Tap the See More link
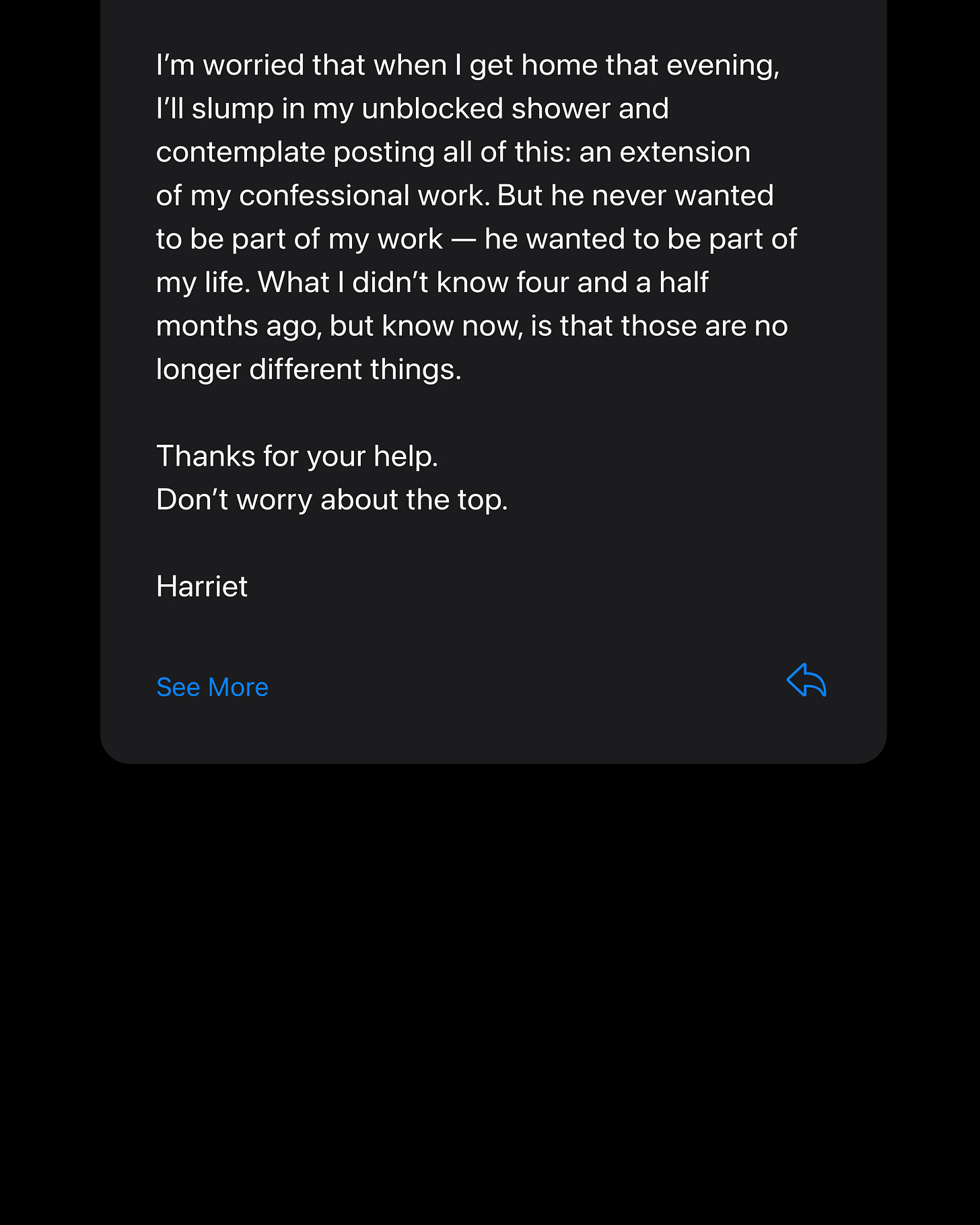This screenshot has height=1225, width=980. tap(212, 687)
